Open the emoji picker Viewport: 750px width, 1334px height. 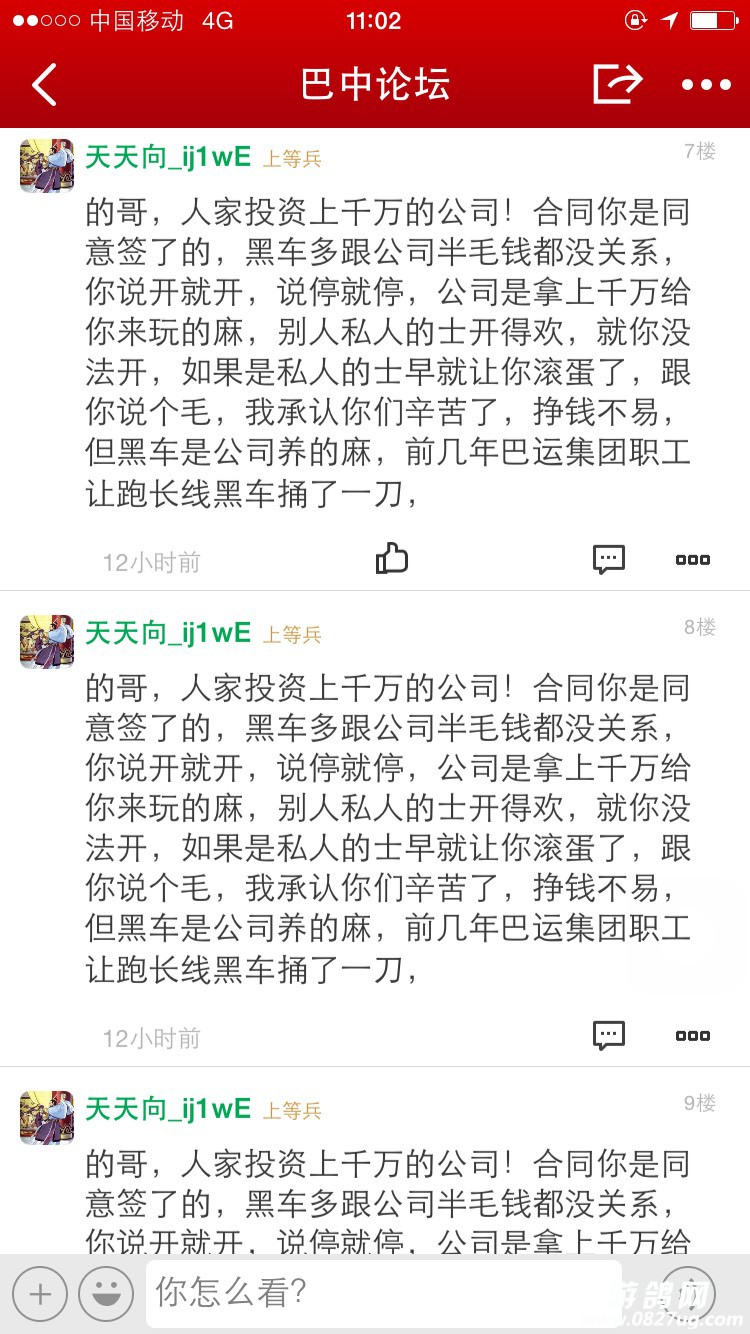click(106, 1294)
